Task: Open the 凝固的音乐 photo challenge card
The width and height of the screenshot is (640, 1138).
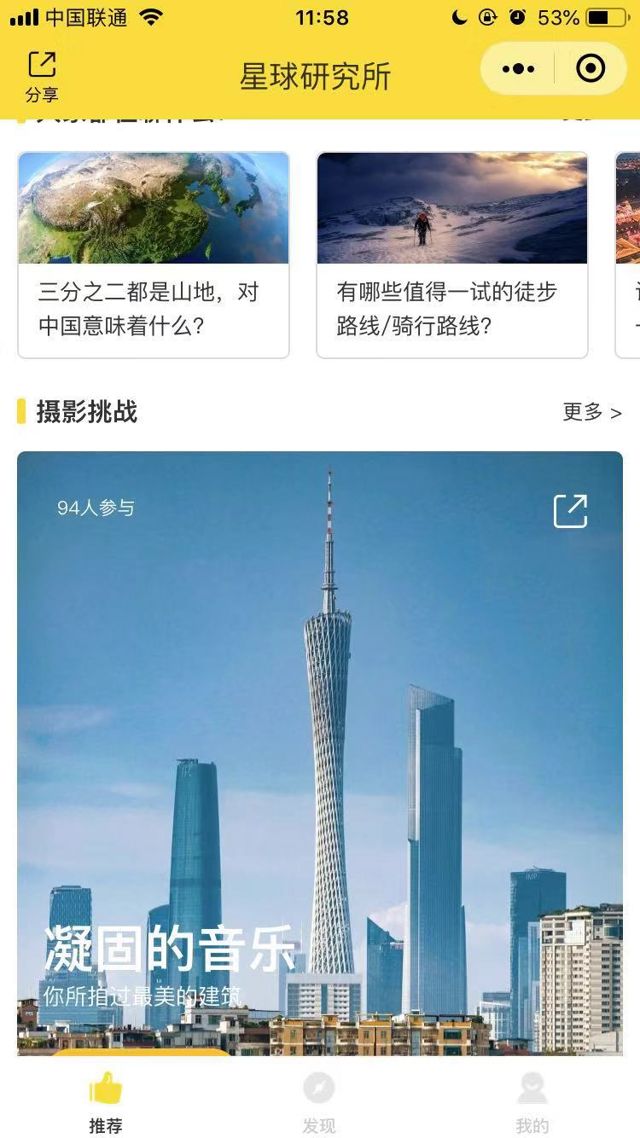Action: click(320, 750)
